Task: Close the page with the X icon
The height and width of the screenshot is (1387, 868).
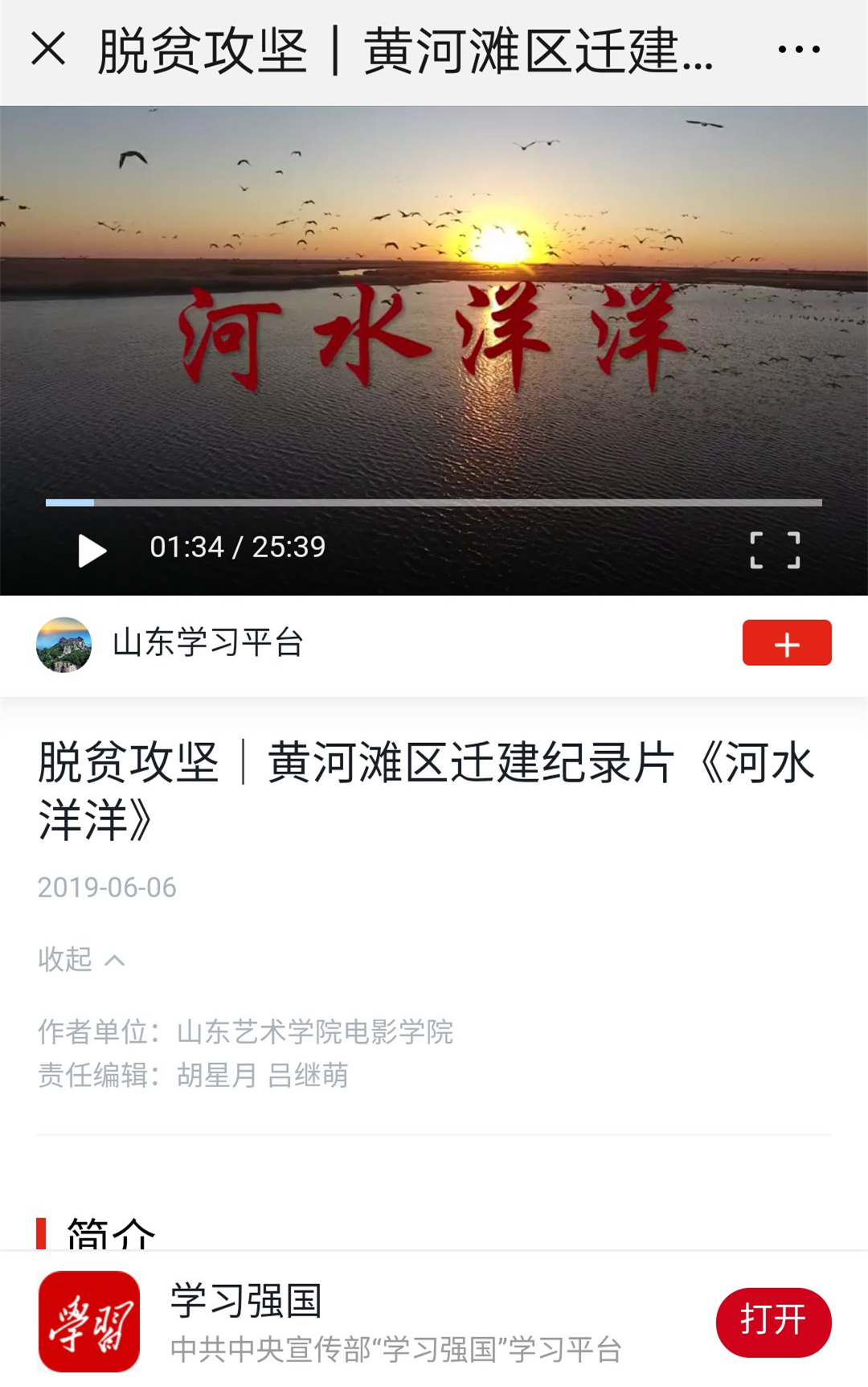Action: [x=48, y=49]
